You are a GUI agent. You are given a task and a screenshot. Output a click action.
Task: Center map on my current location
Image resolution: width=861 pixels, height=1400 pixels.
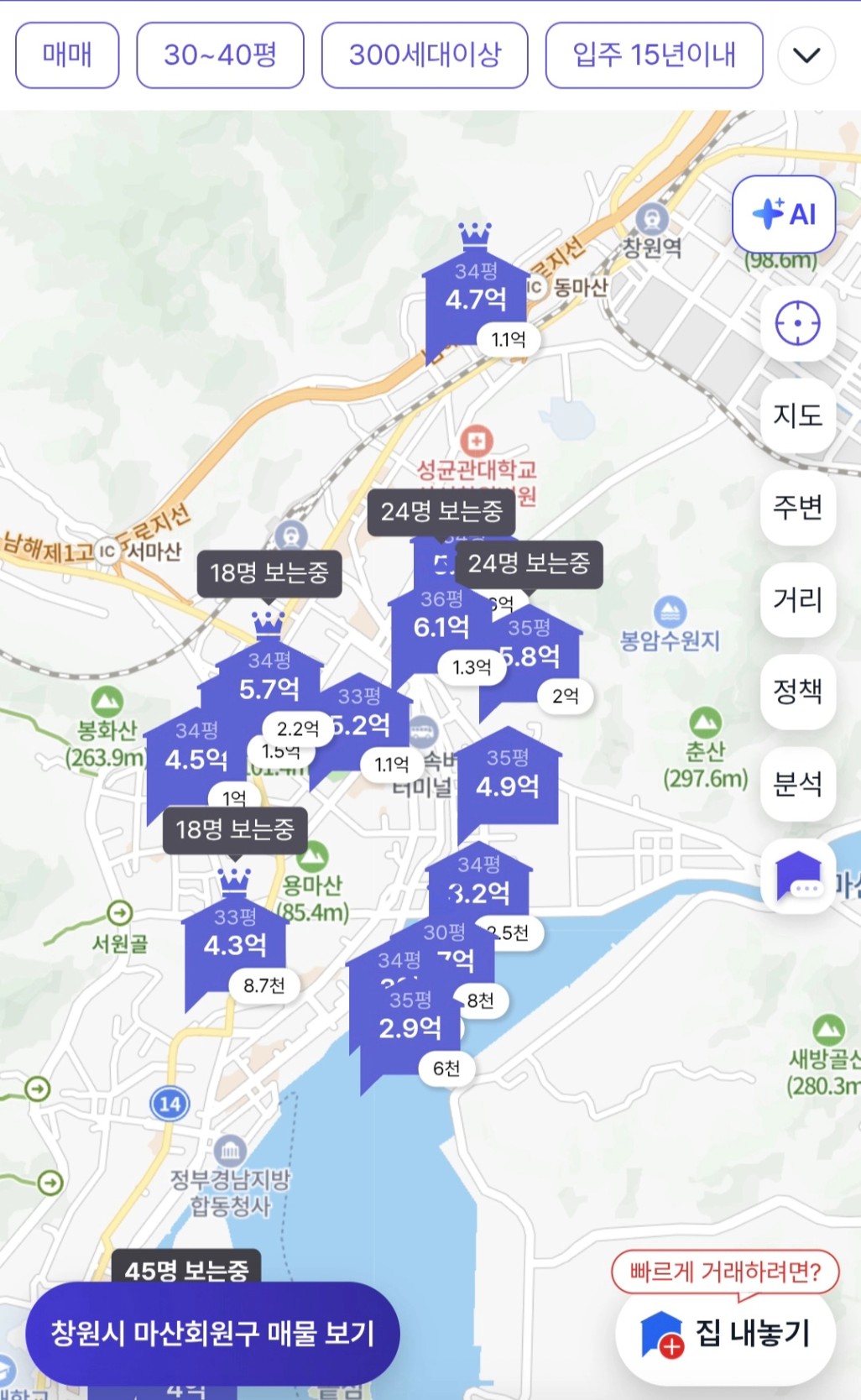[x=797, y=323]
